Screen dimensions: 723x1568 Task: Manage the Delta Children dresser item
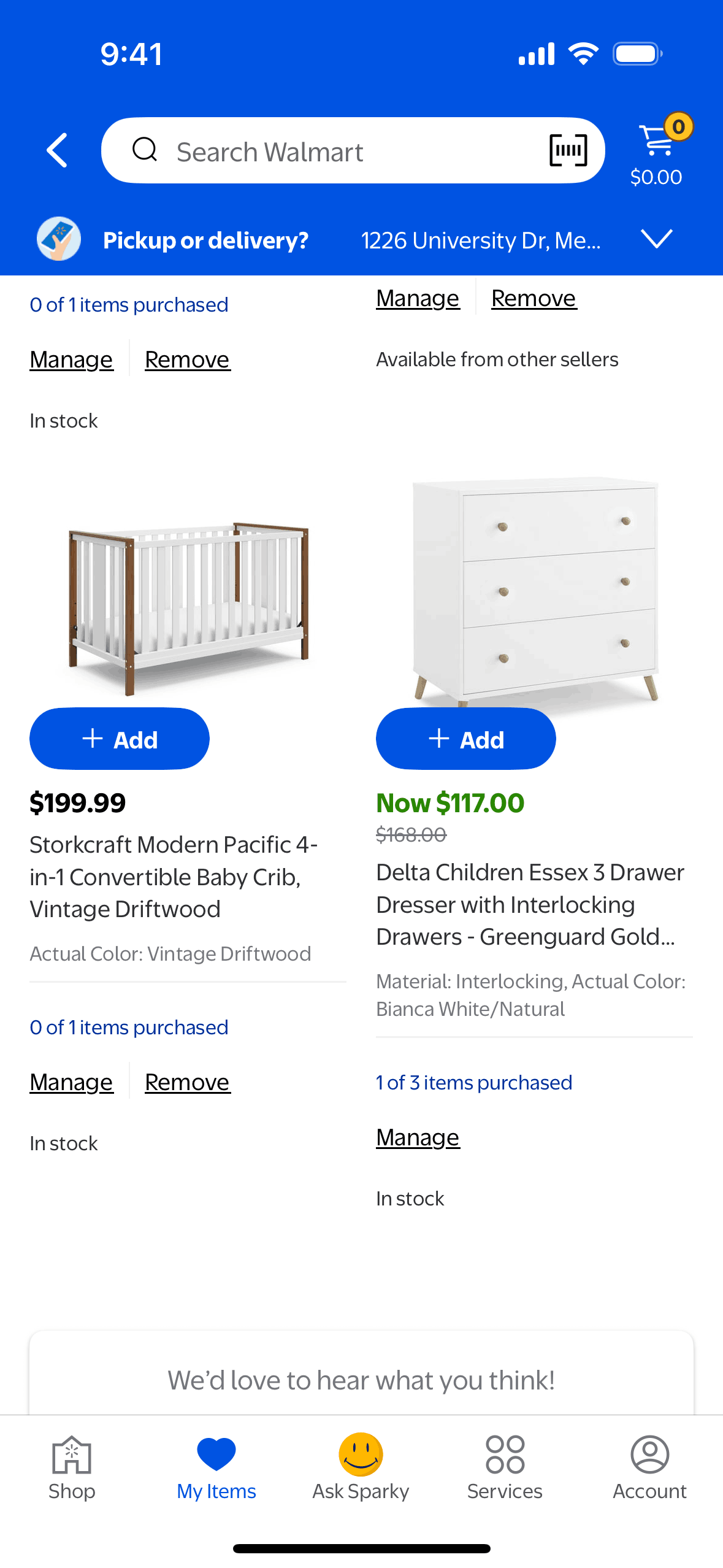pyautogui.click(x=418, y=1138)
